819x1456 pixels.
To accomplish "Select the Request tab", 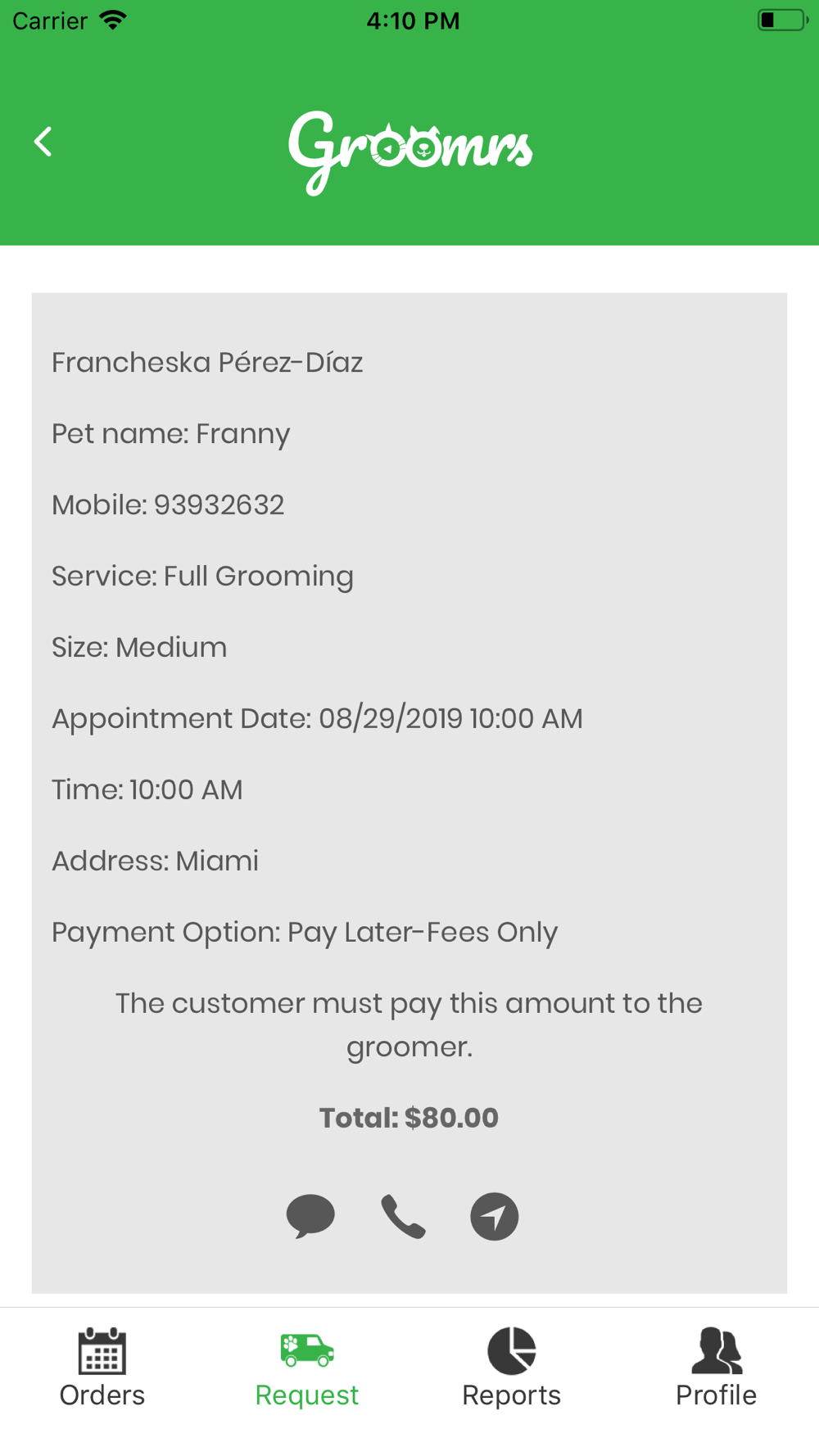I will pyautogui.click(x=307, y=1368).
